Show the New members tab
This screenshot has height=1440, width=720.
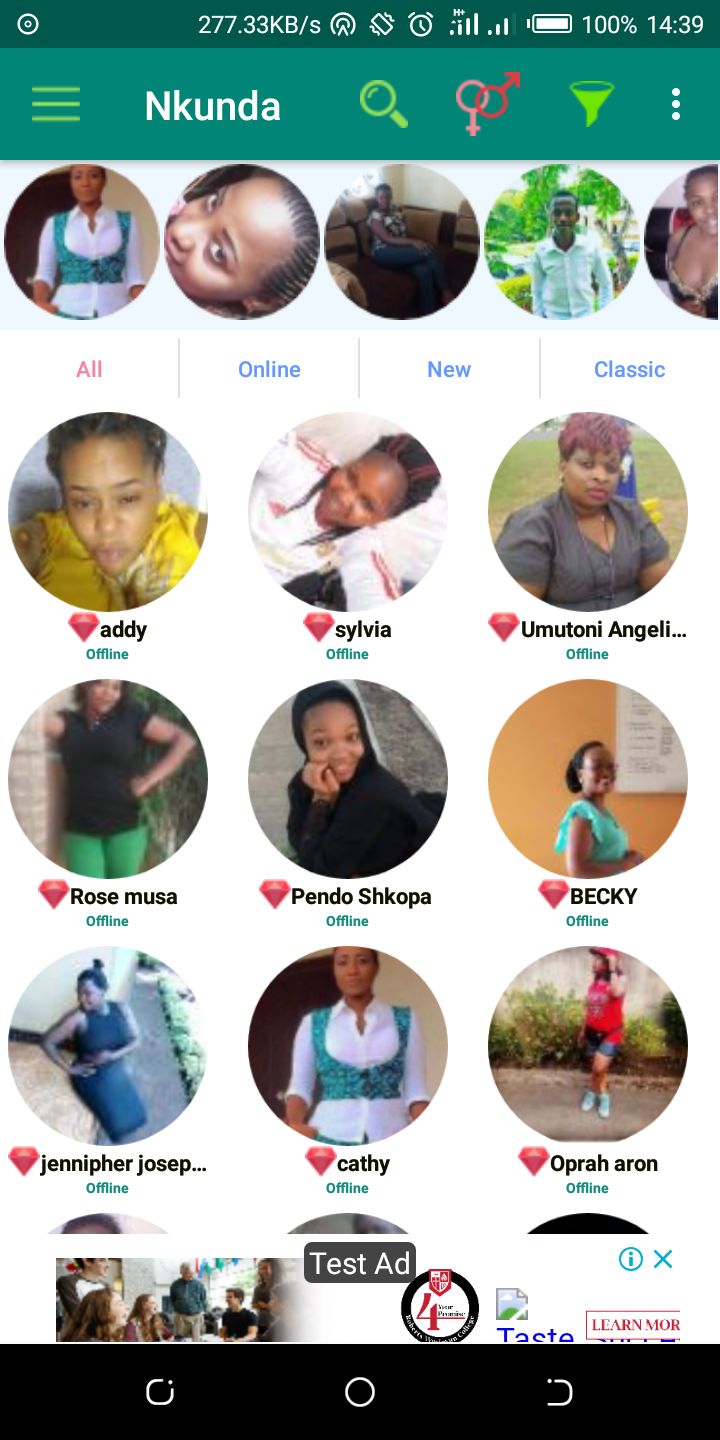[x=449, y=369]
